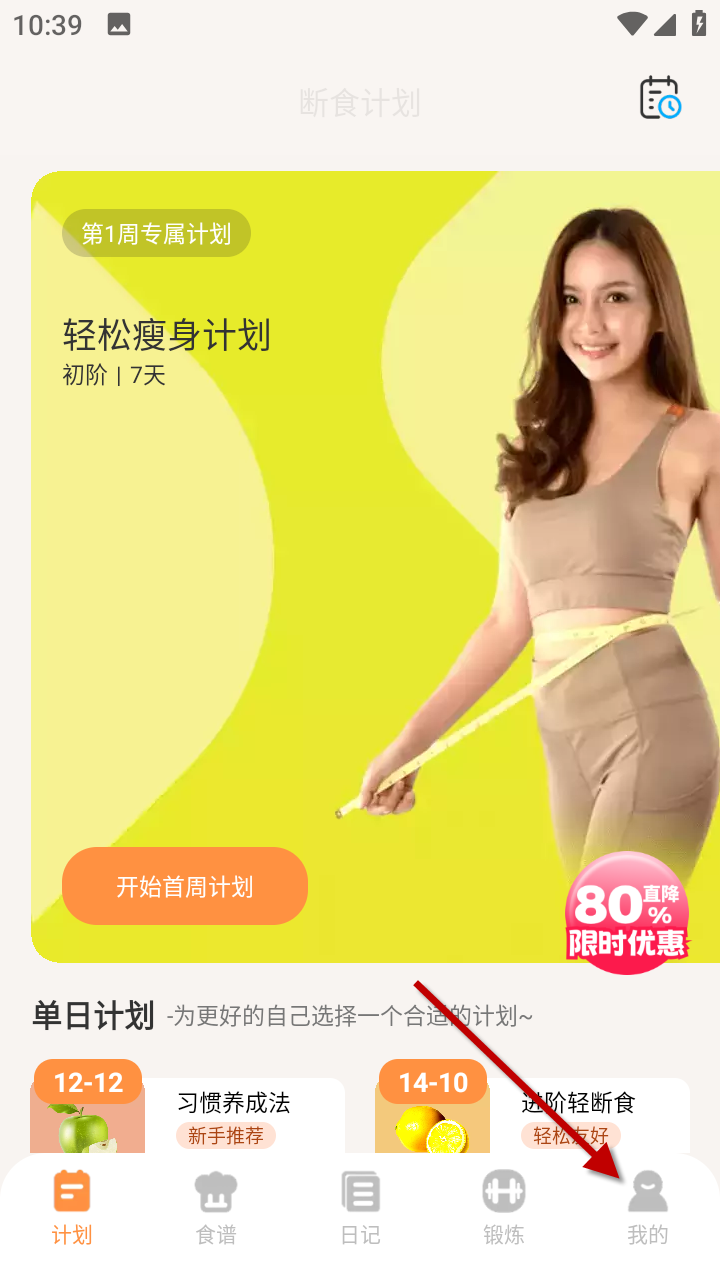Image resolution: width=720 pixels, height=1280 pixels.
Task: Switch to the 日记 tab
Action: click(x=360, y=1208)
